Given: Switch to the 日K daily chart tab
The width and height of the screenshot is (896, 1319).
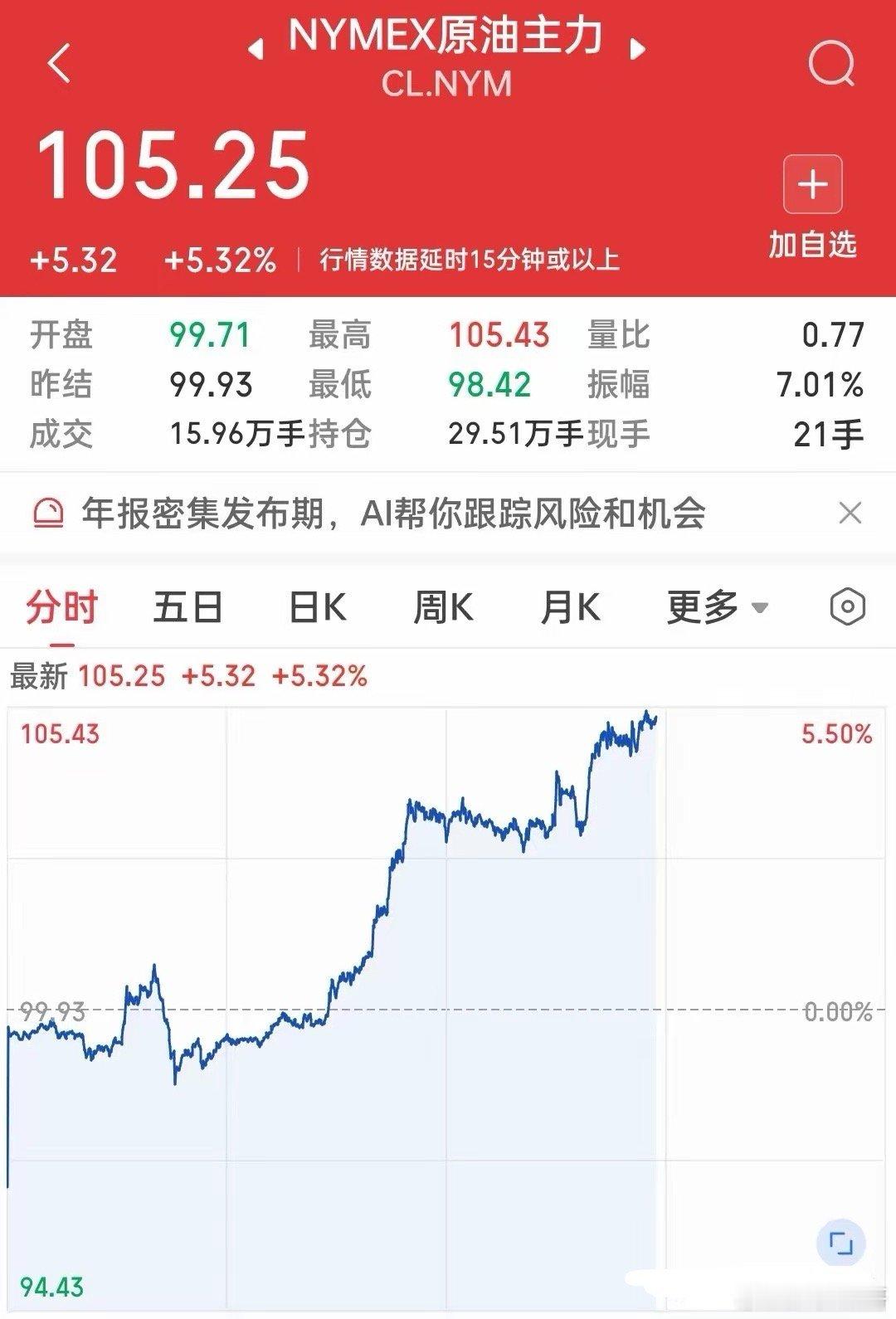Looking at the screenshot, I should pos(316,606).
